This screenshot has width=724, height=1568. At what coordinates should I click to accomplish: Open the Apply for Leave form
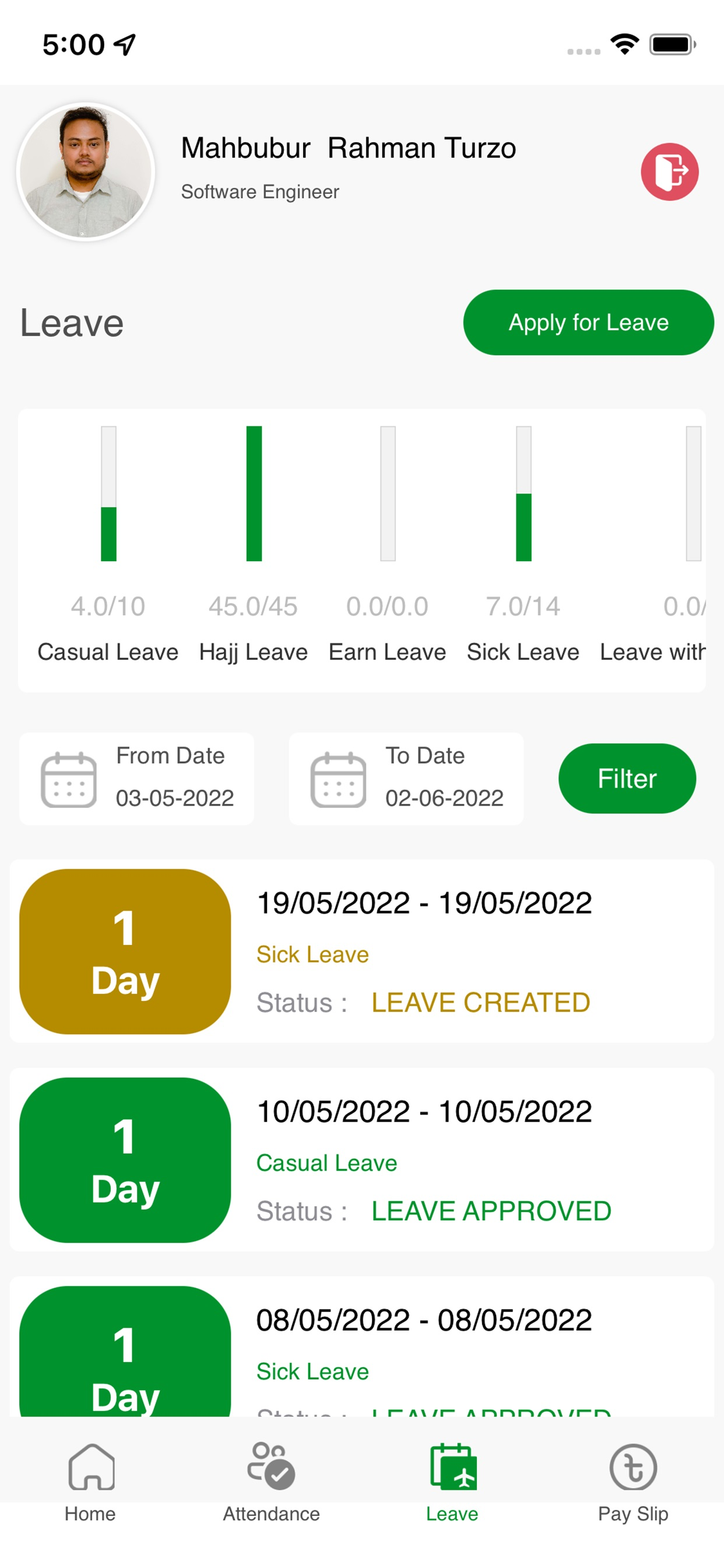588,323
